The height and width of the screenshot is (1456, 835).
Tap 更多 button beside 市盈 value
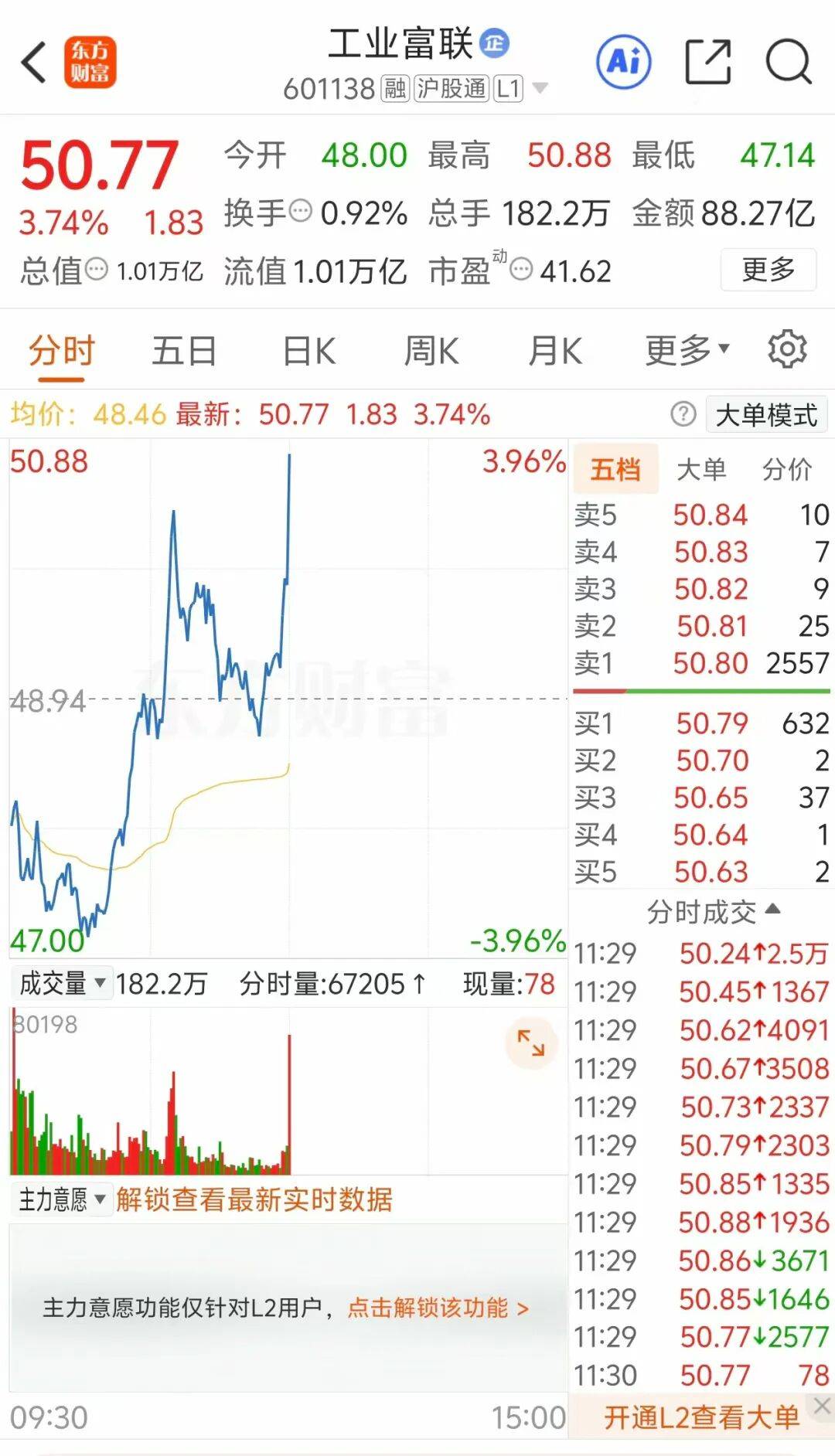[769, 270]
